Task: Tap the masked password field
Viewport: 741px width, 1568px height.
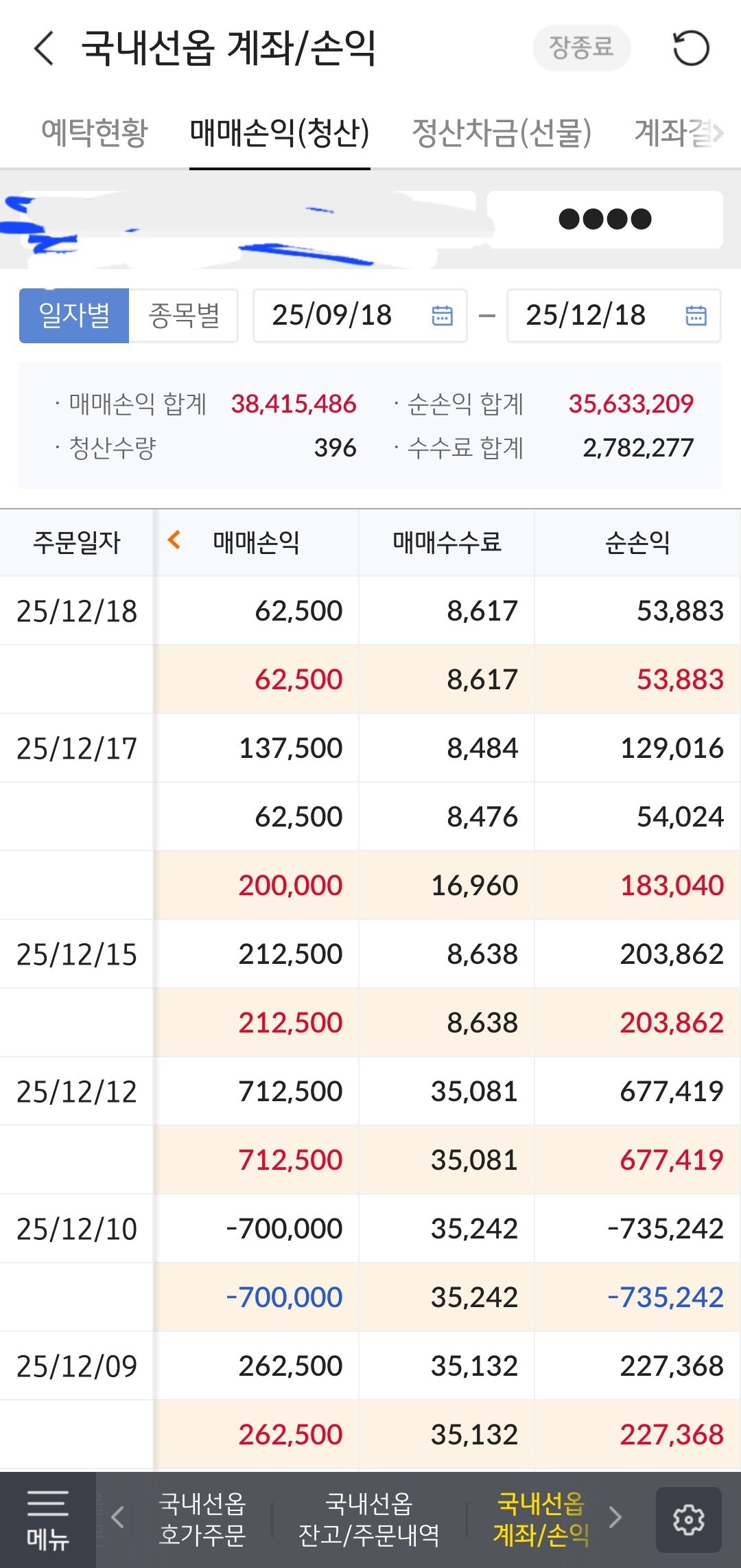Action: pos(604,220)
